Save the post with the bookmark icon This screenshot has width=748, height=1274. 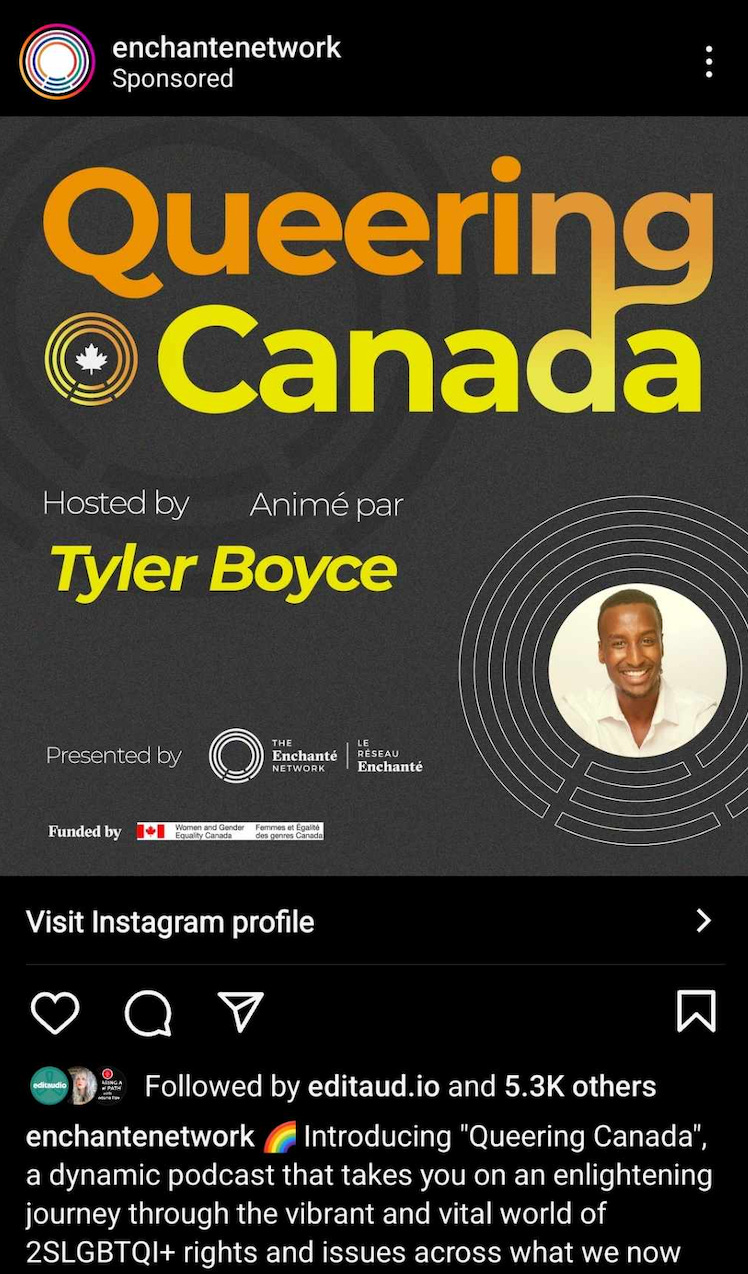(x=696, y=1011)
